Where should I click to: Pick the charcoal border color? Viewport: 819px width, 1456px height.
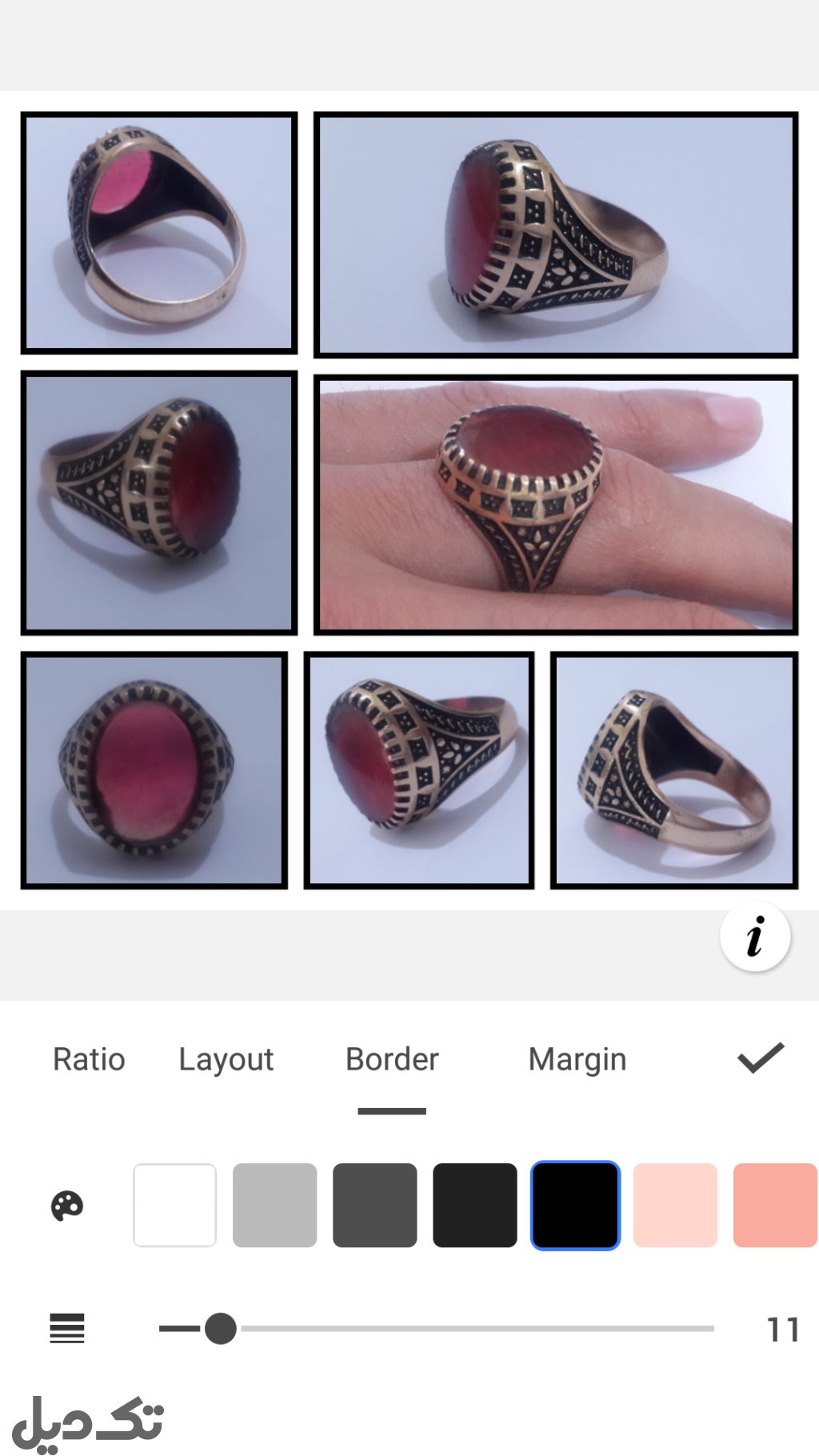tap(475, 1205)
